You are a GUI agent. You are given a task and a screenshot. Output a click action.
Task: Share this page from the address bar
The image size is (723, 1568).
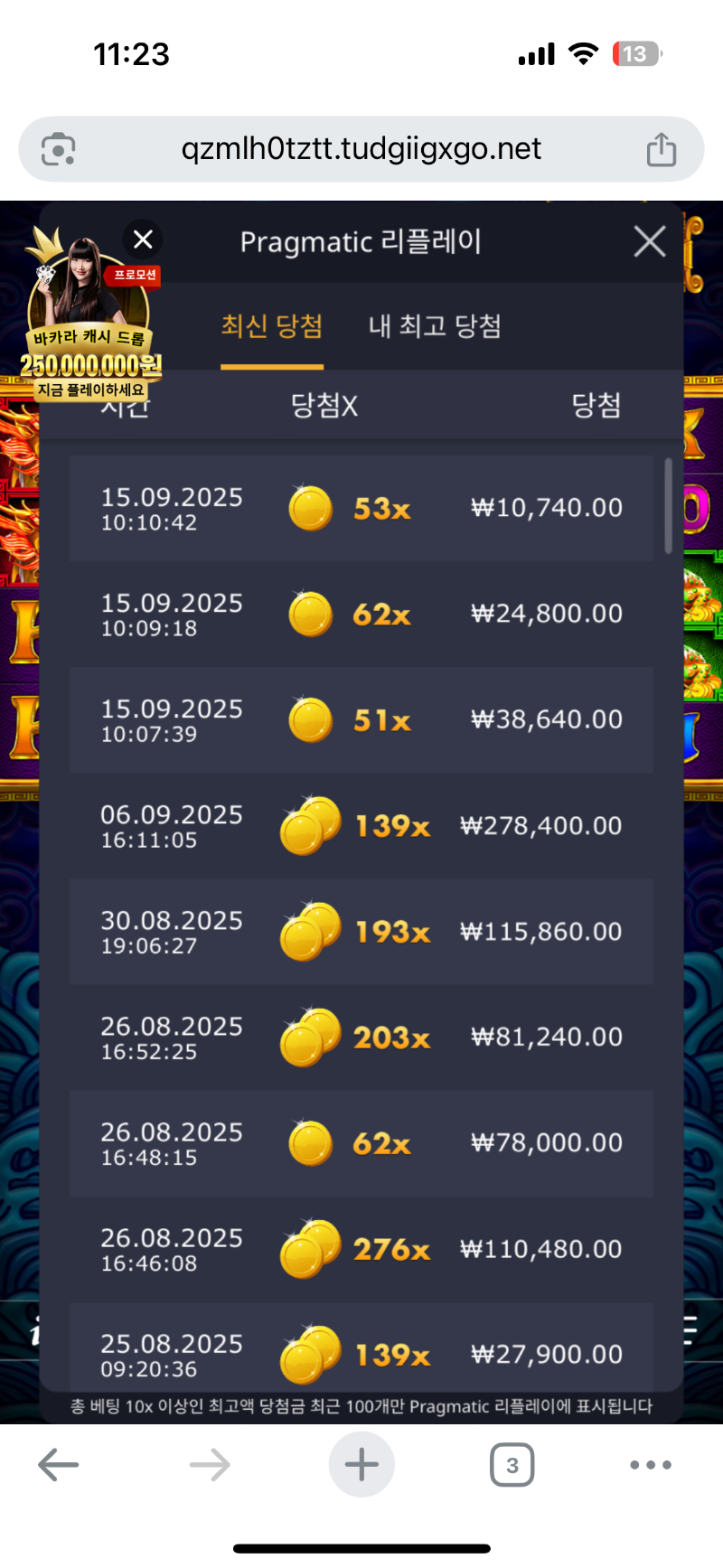662,149
